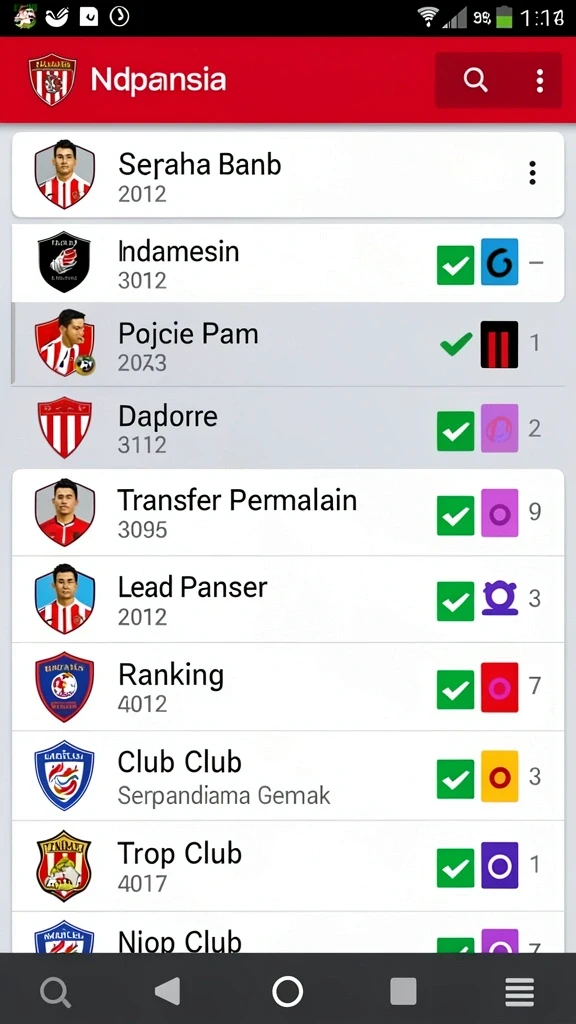Open the Ranking row

[288, 686]
